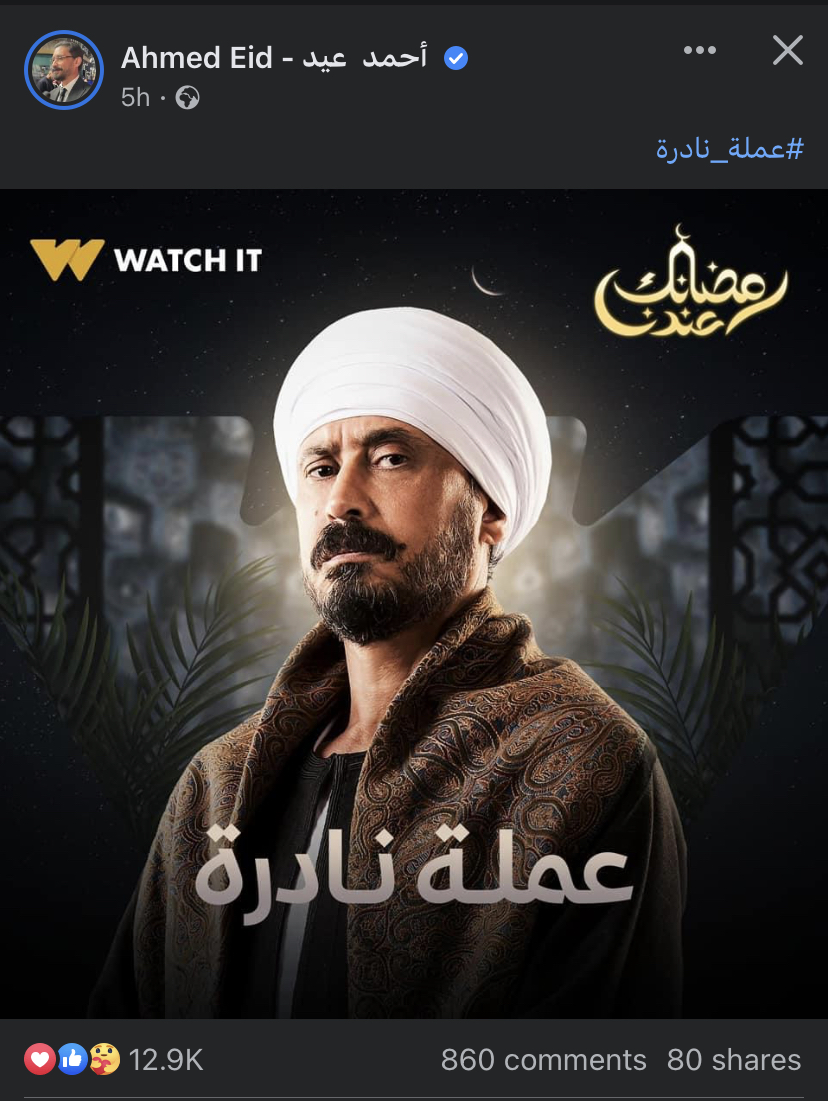Open the 860 comments
This screenshot has width=828, height=1101.
pos(543,1060)
